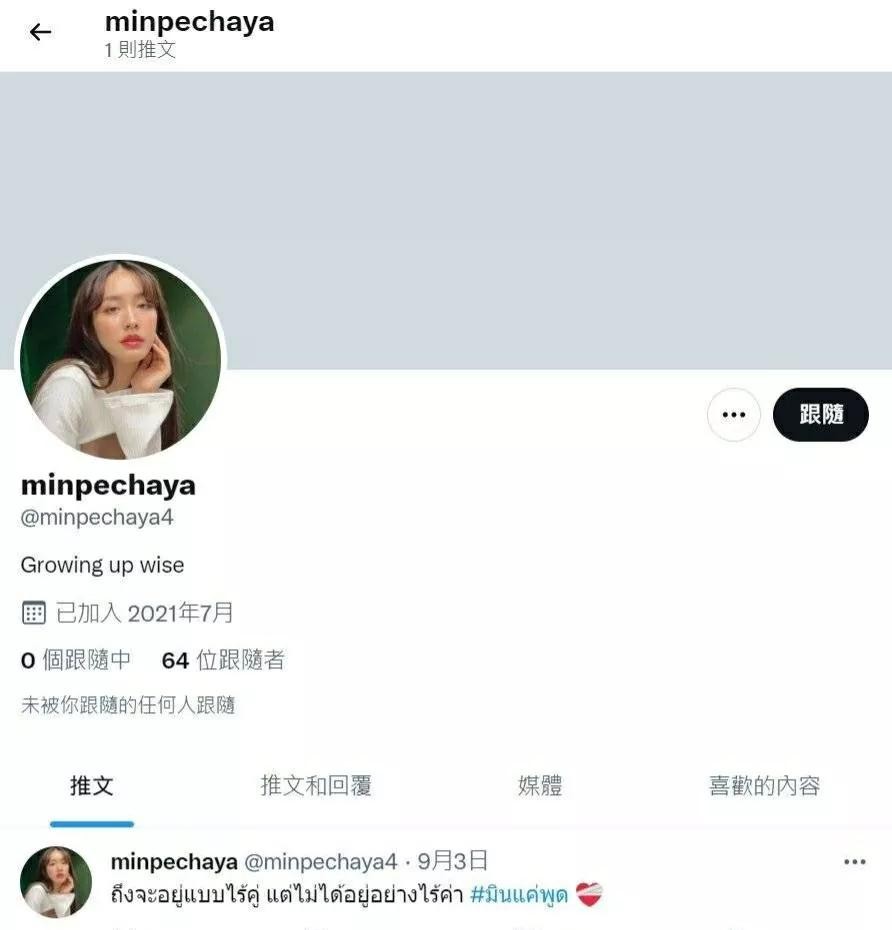Viewport: 892px width, 930px height.
Task: Tap the avatar next to the 9月3日 tweet
Action: pos(56,881)
